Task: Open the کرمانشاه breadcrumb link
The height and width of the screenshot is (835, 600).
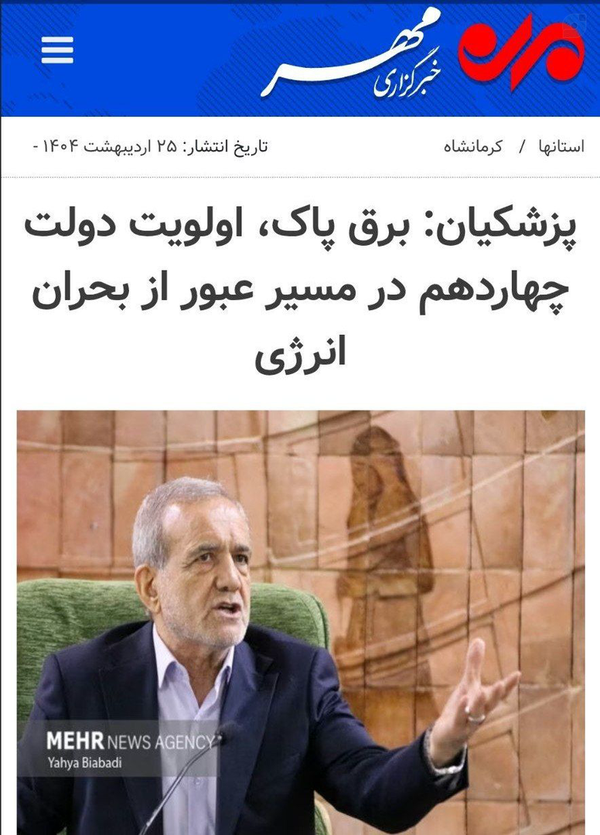Action: pos(474,146)
